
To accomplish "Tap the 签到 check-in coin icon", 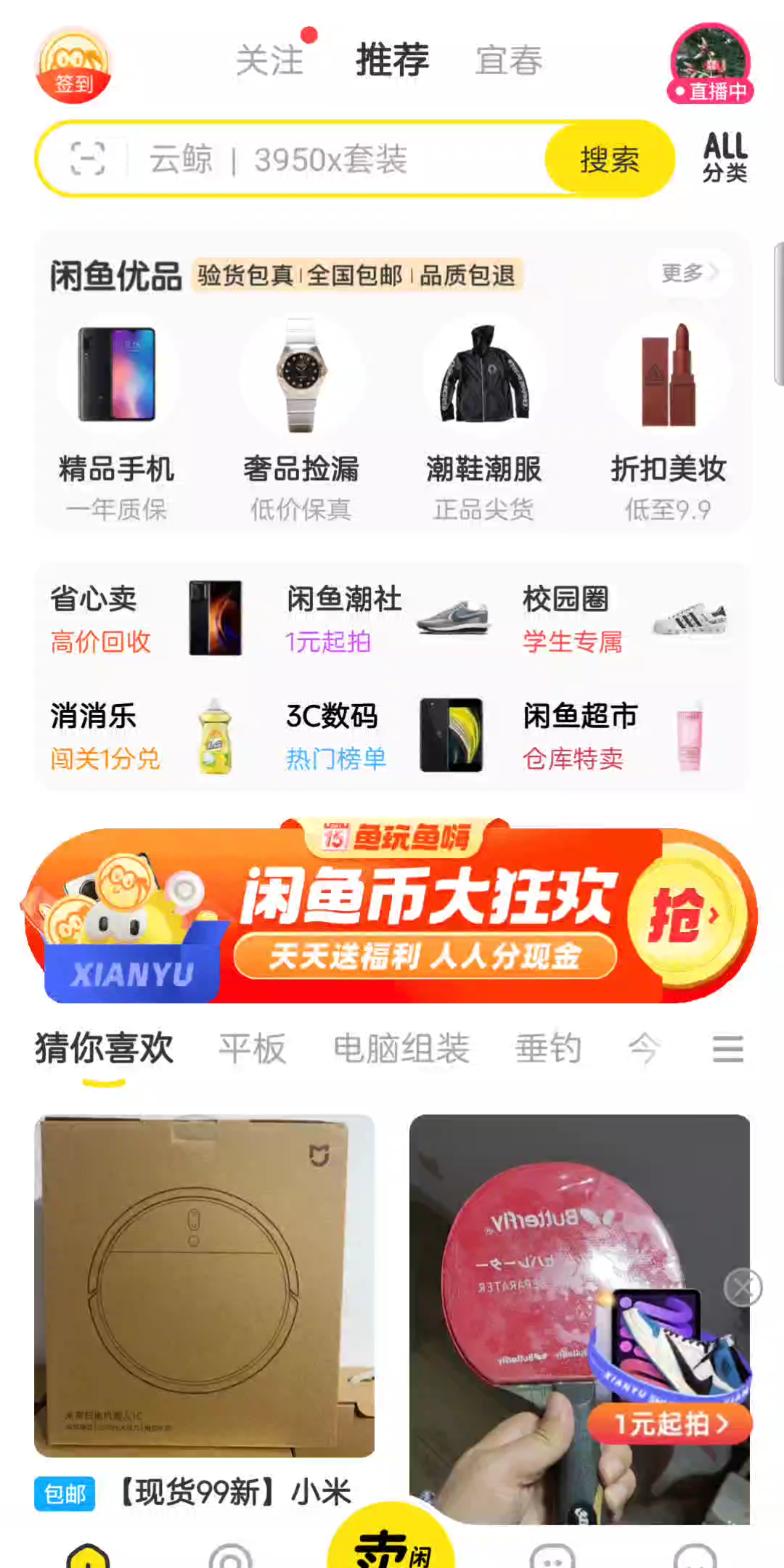I will tap(73, 65).
